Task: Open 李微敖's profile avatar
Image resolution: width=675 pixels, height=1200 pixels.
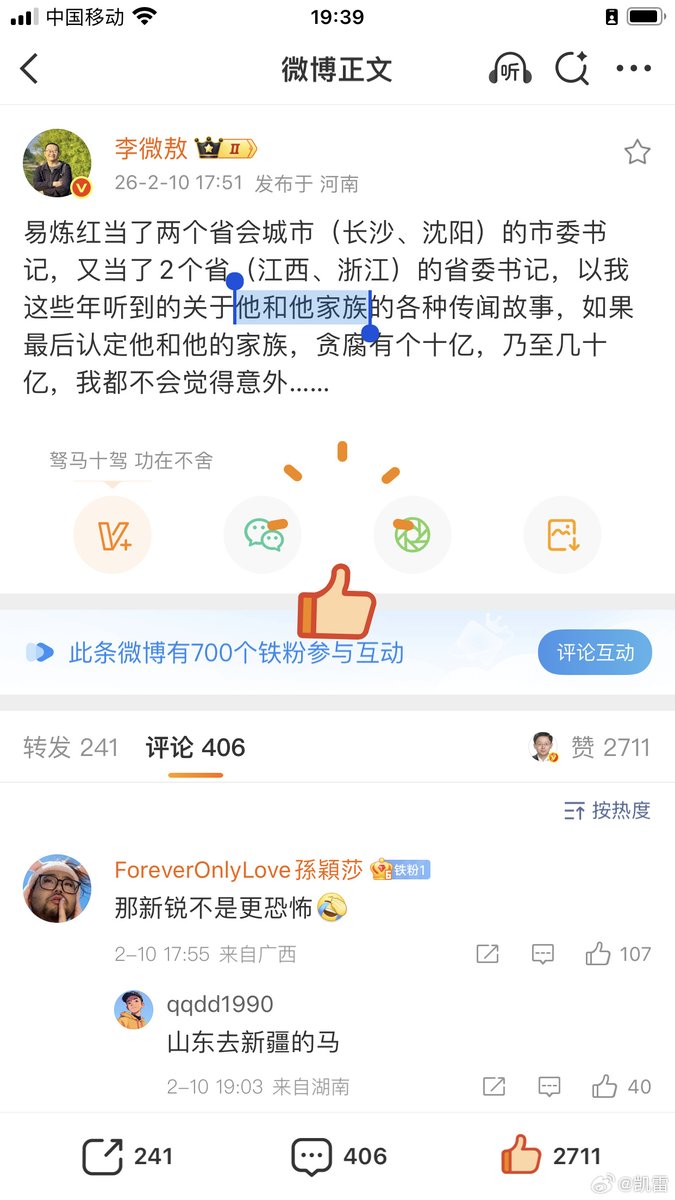Action: tap(57, 162)
